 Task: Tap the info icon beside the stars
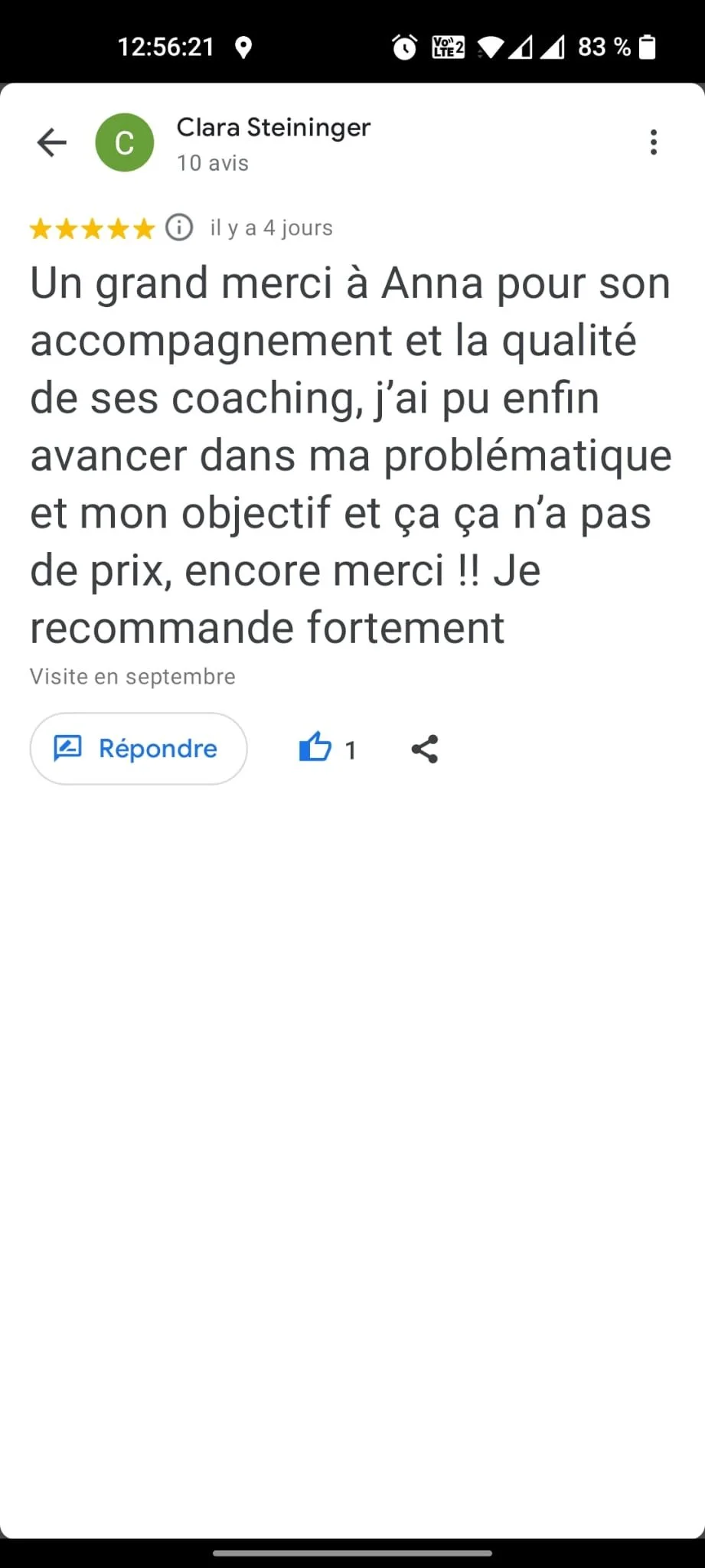[179, 227]
